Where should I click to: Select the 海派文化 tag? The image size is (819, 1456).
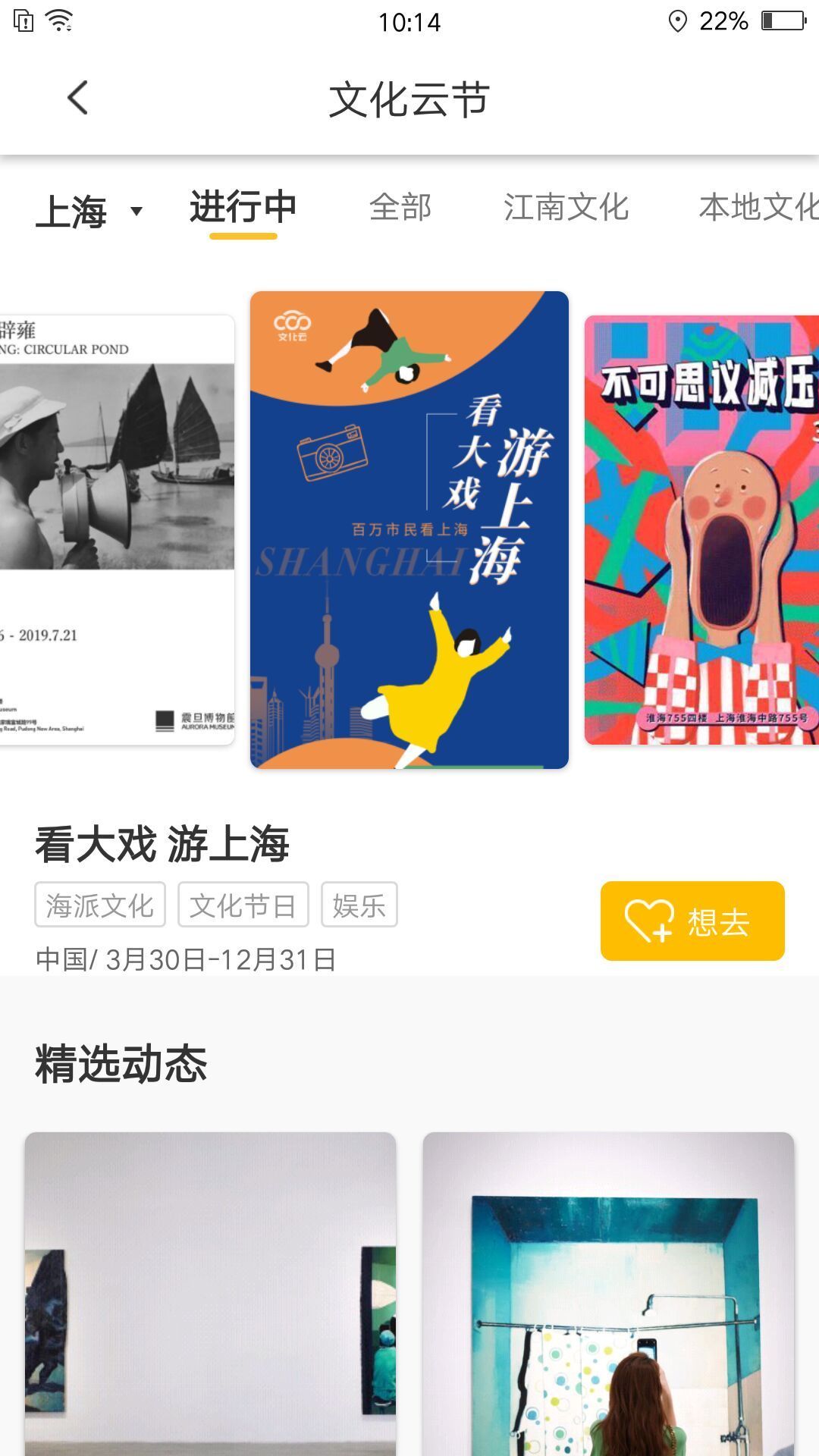[100, 903]
